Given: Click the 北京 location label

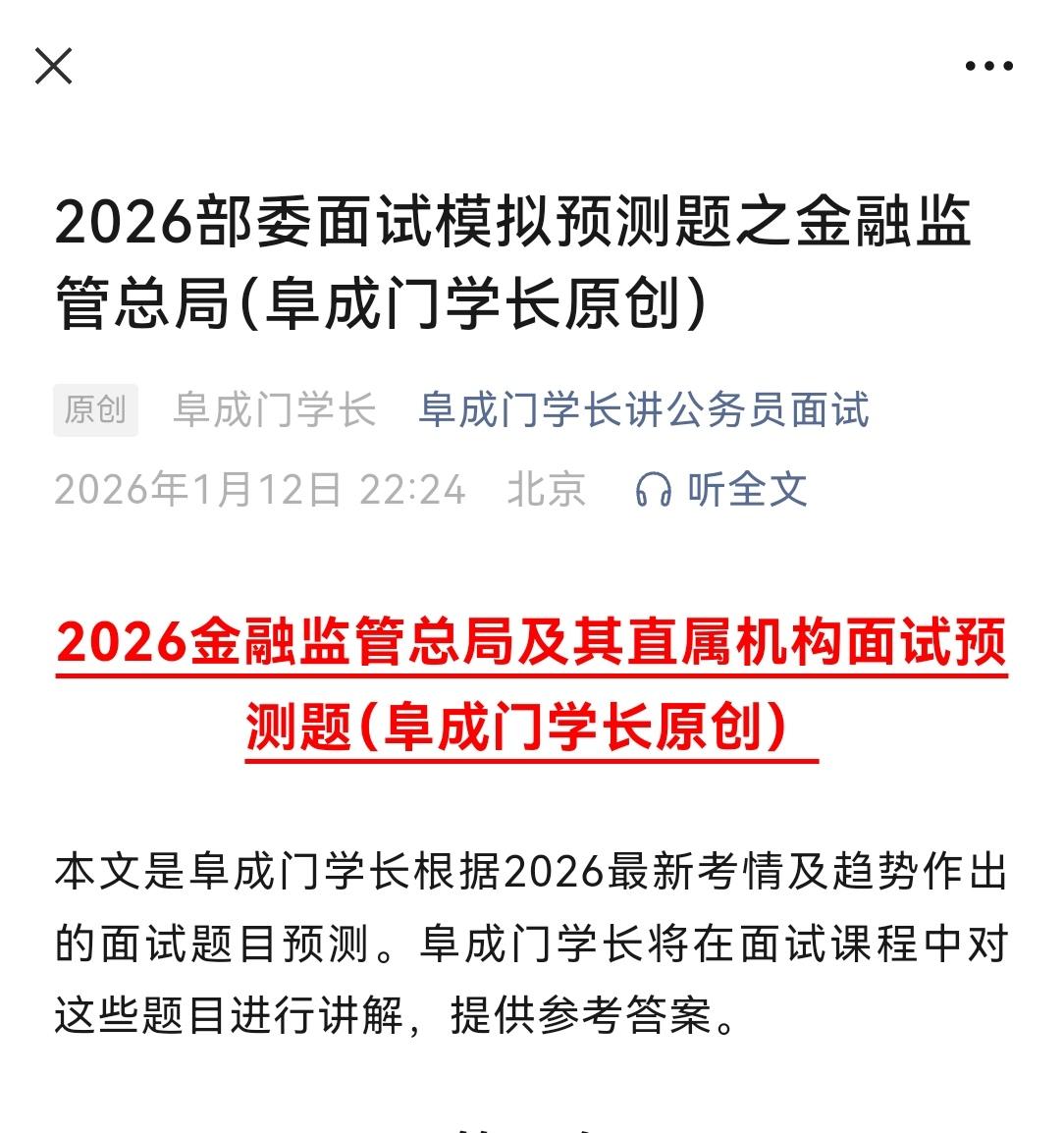Looking at the screenshot, I should (546, 491).
